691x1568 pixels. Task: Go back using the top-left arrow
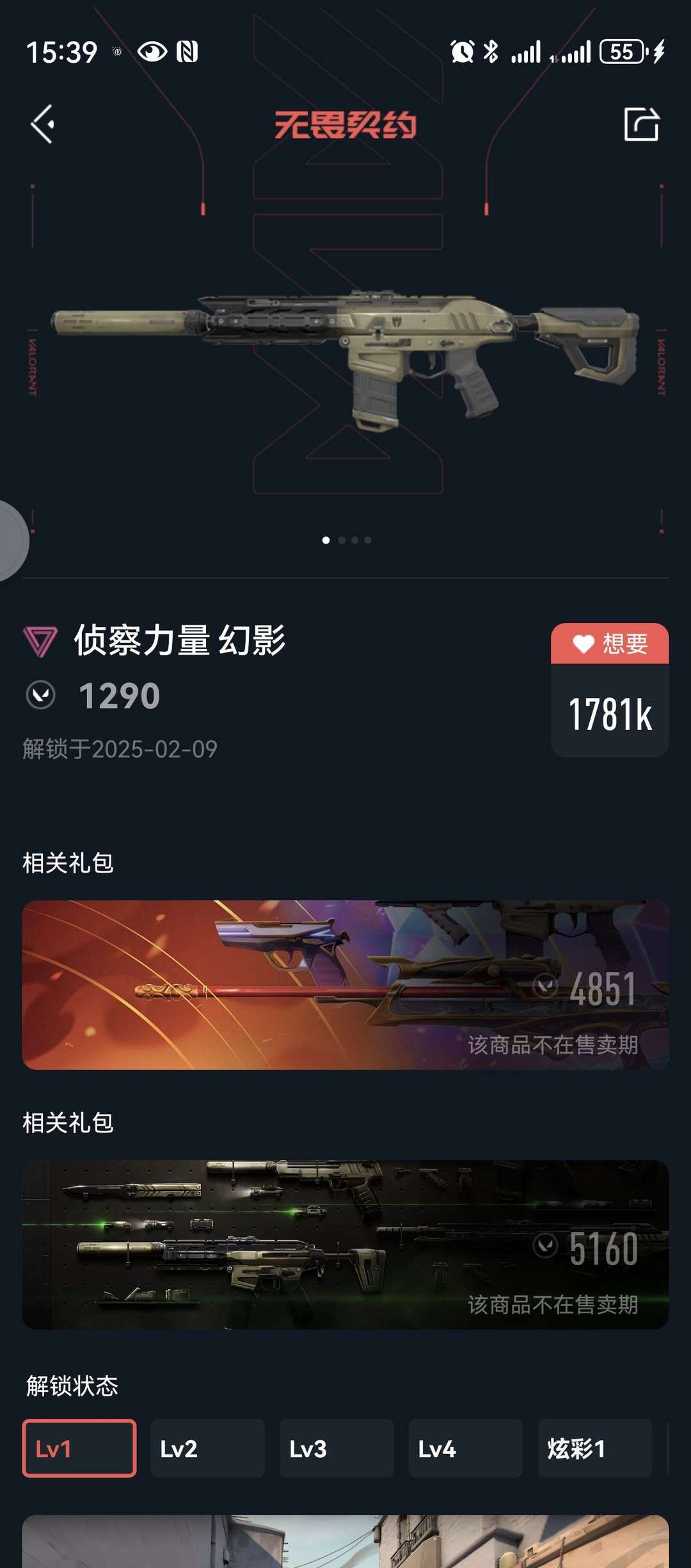[x=43, y=124]
